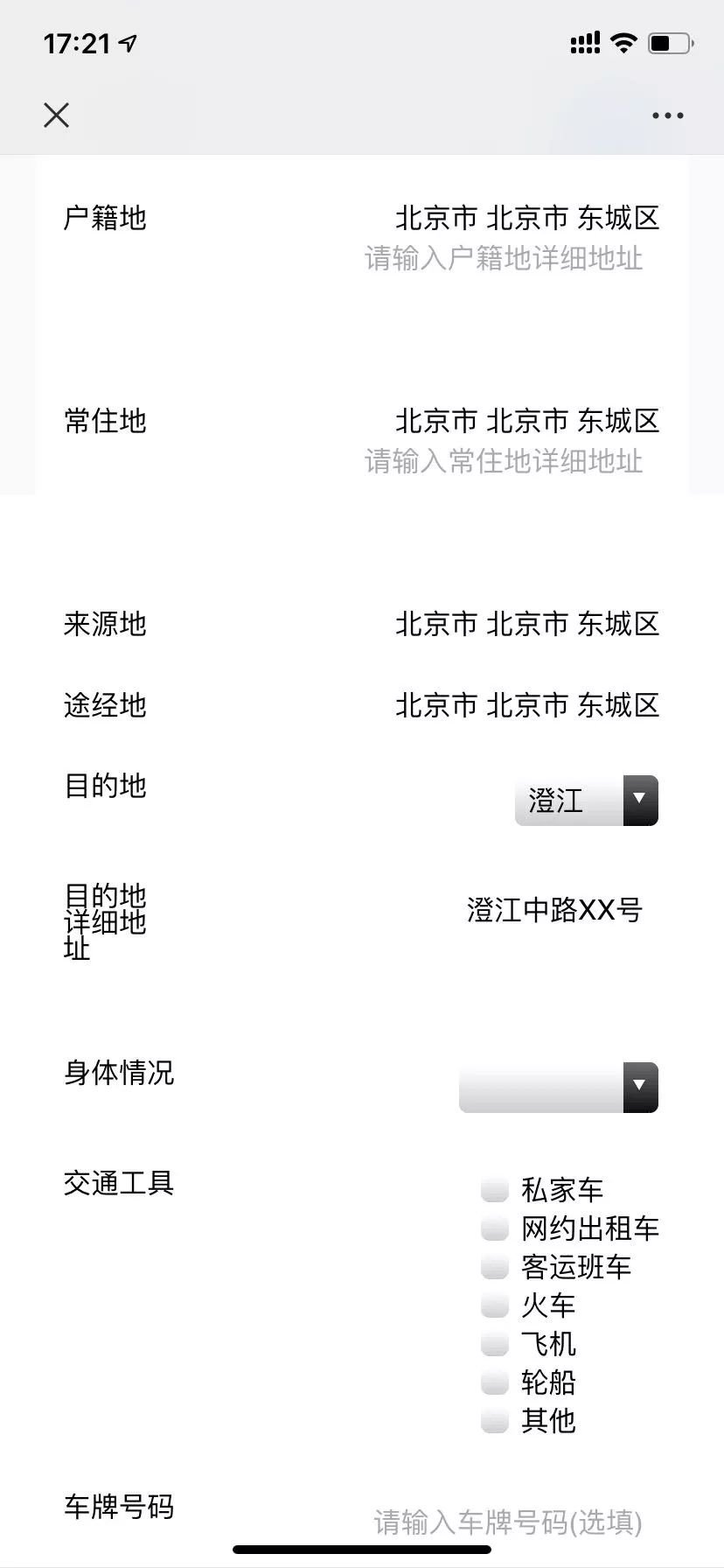The image size is (724, 1568).
Task: Expand the 目的地 dropdown showing 澄江
Action: click(x=587, y=800)
